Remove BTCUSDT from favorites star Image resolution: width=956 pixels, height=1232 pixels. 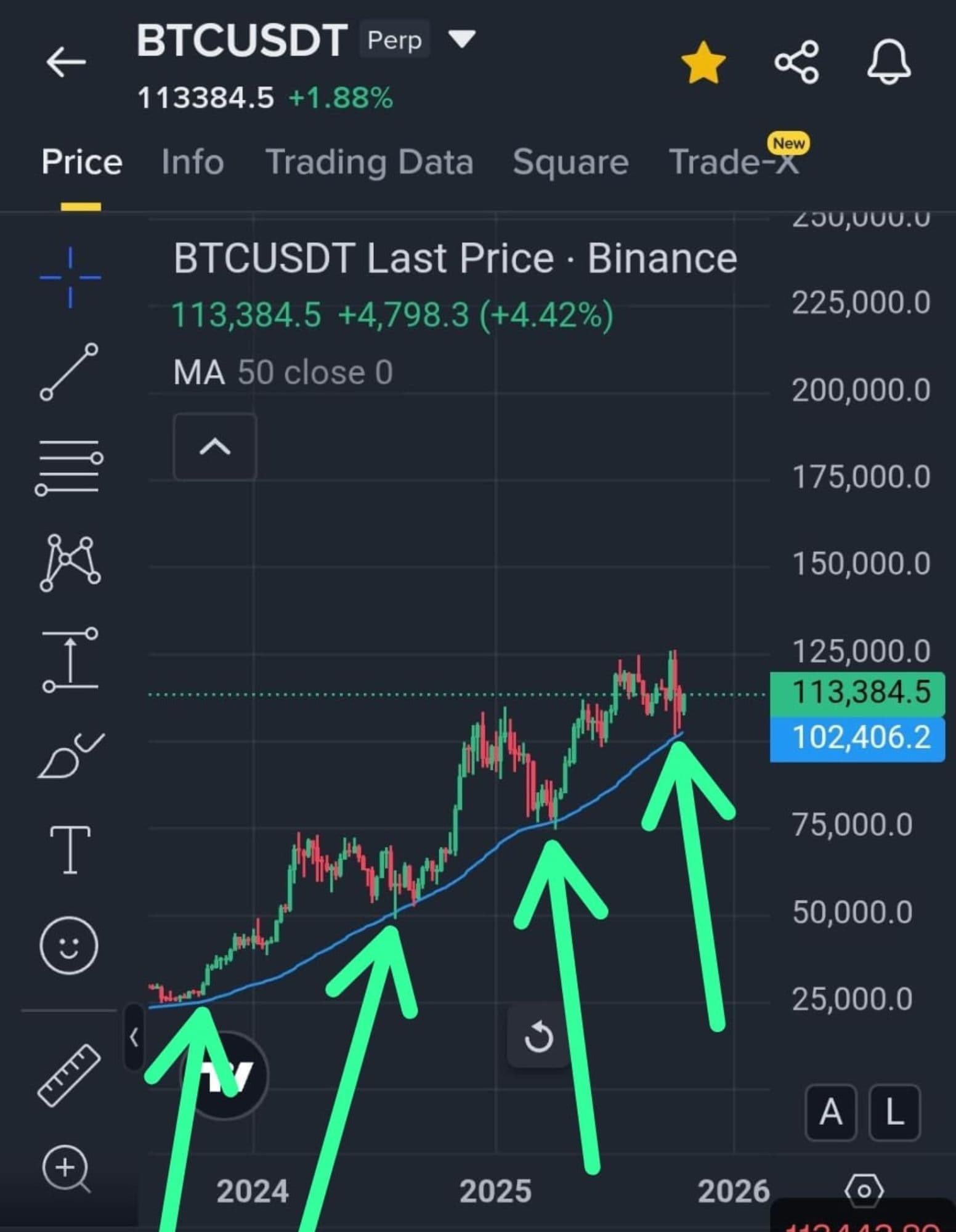coord(703,62)
